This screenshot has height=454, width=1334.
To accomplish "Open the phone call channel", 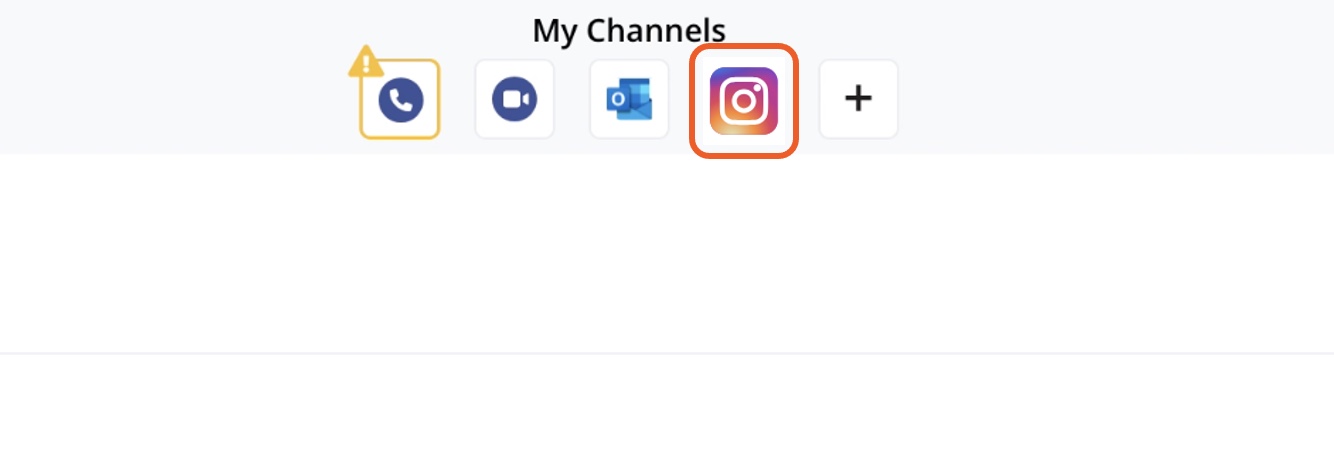I will click(x=400, y=100).
